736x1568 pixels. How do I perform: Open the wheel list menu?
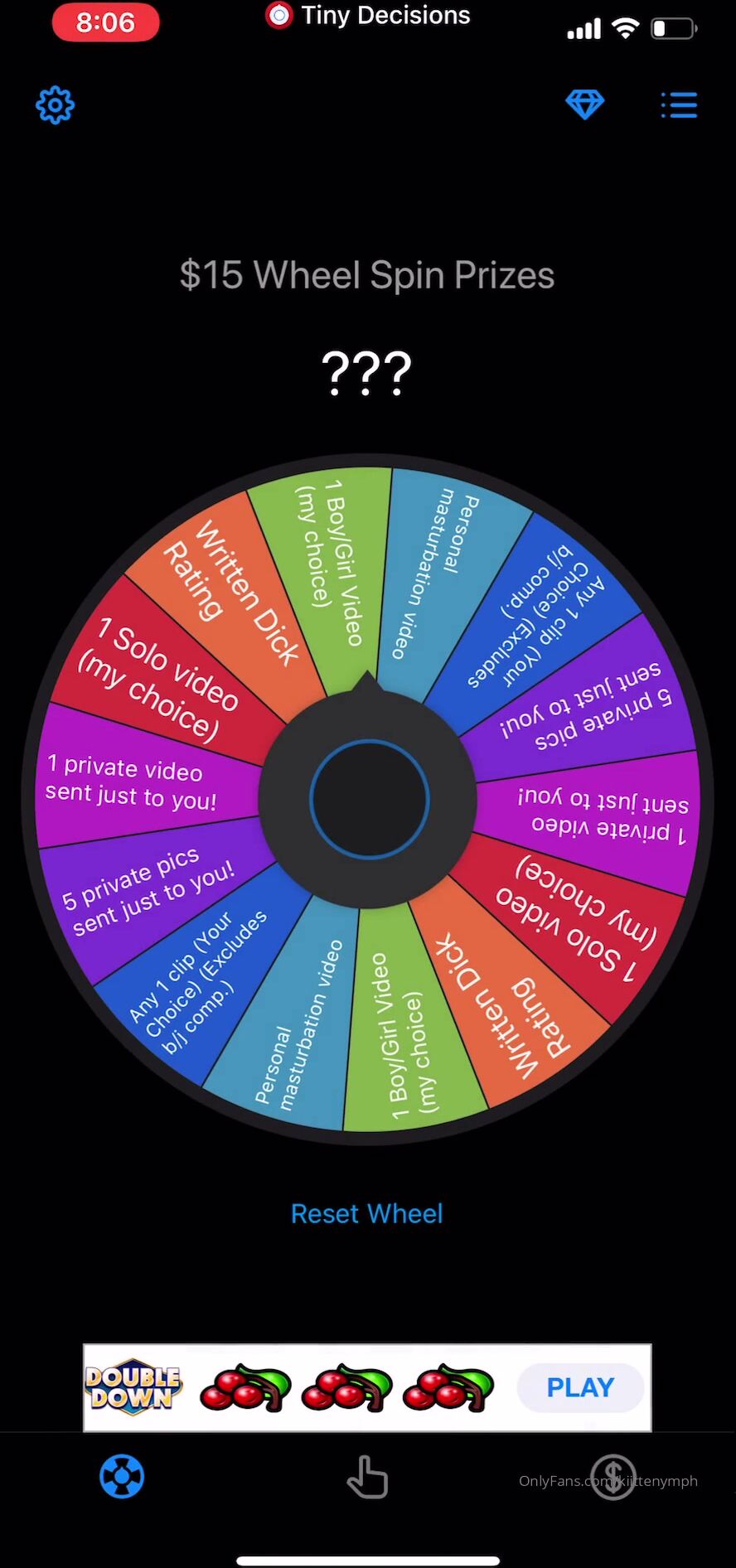[679, 105]
